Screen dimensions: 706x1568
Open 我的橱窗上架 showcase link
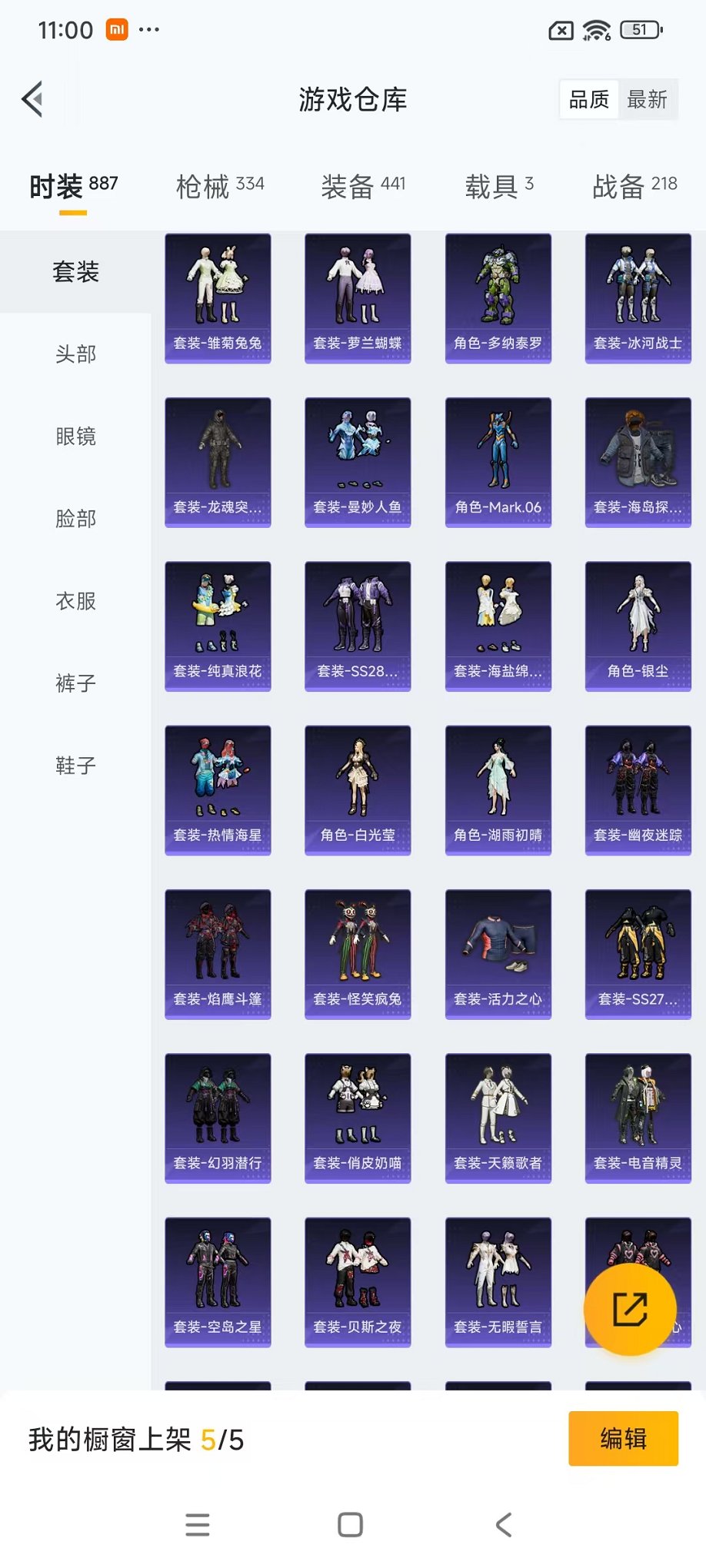(x=110, y=1439)
